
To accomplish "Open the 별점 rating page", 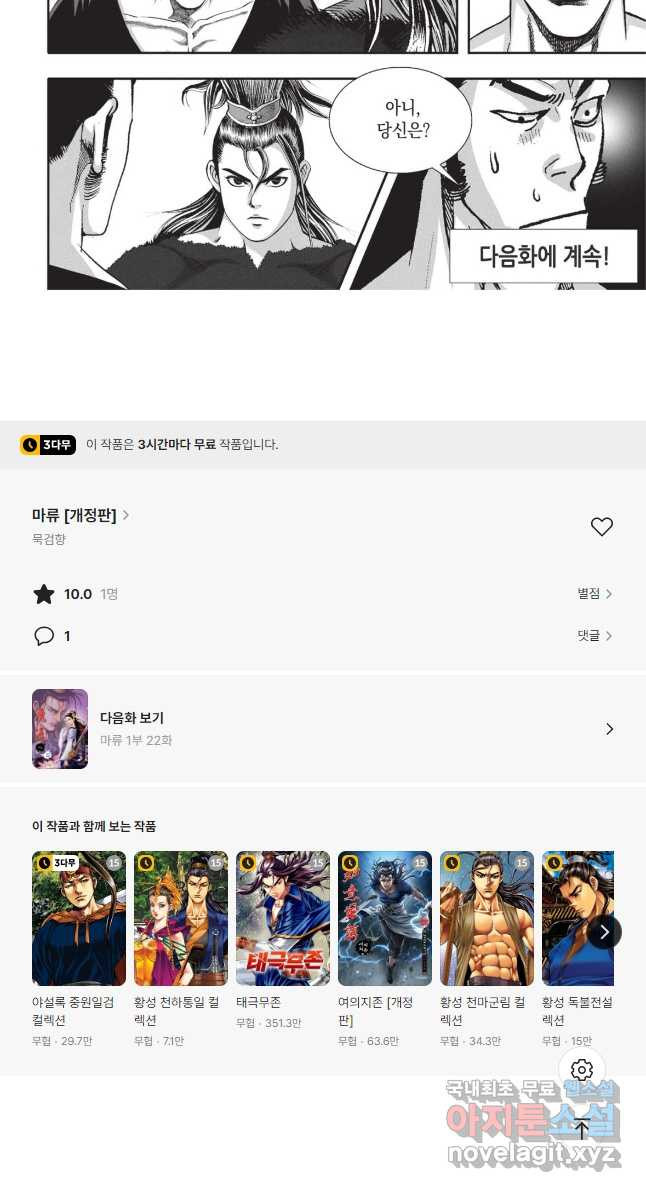I will [594, 594].
